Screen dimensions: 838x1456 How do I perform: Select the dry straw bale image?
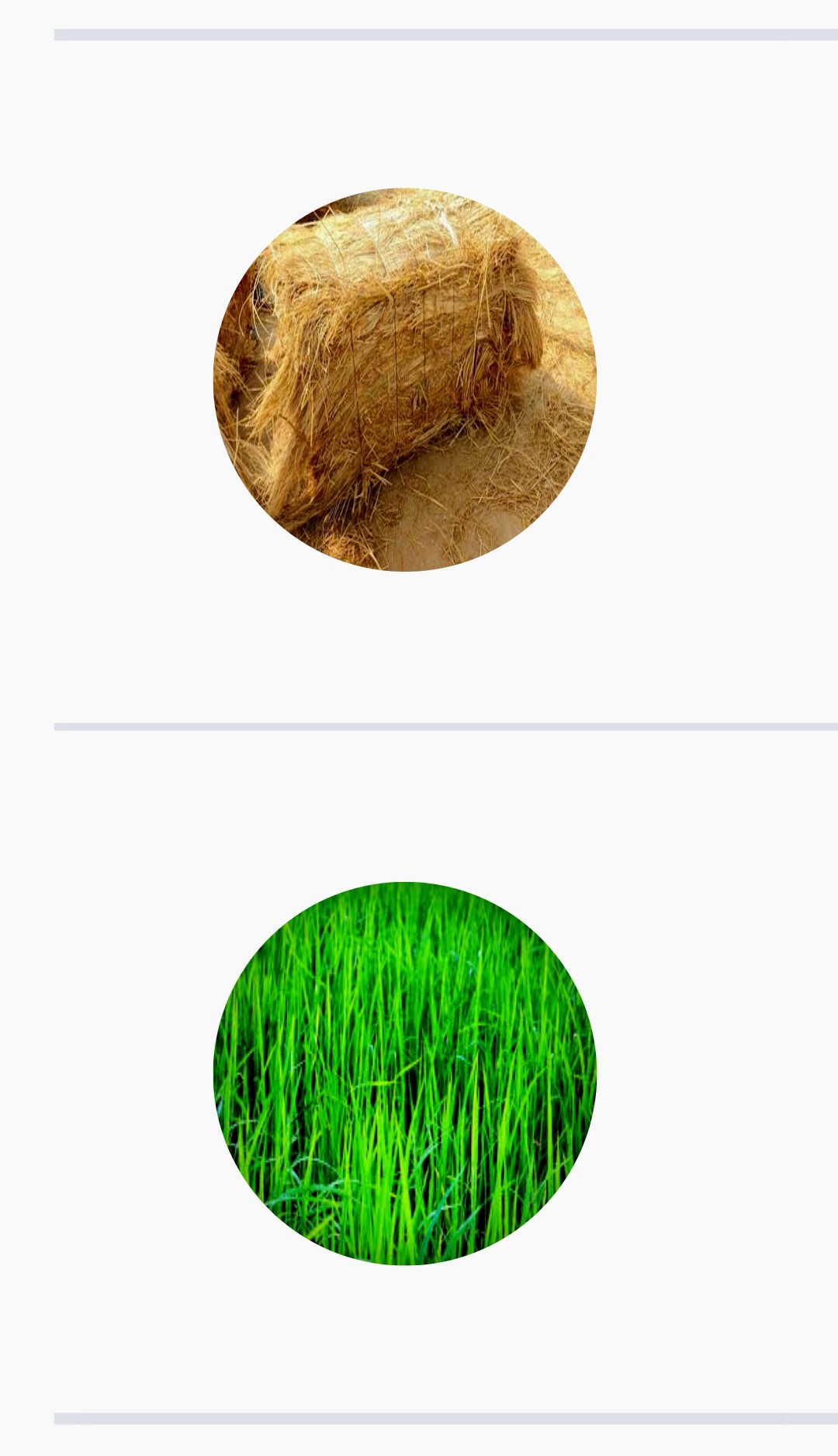click(404, 379)
